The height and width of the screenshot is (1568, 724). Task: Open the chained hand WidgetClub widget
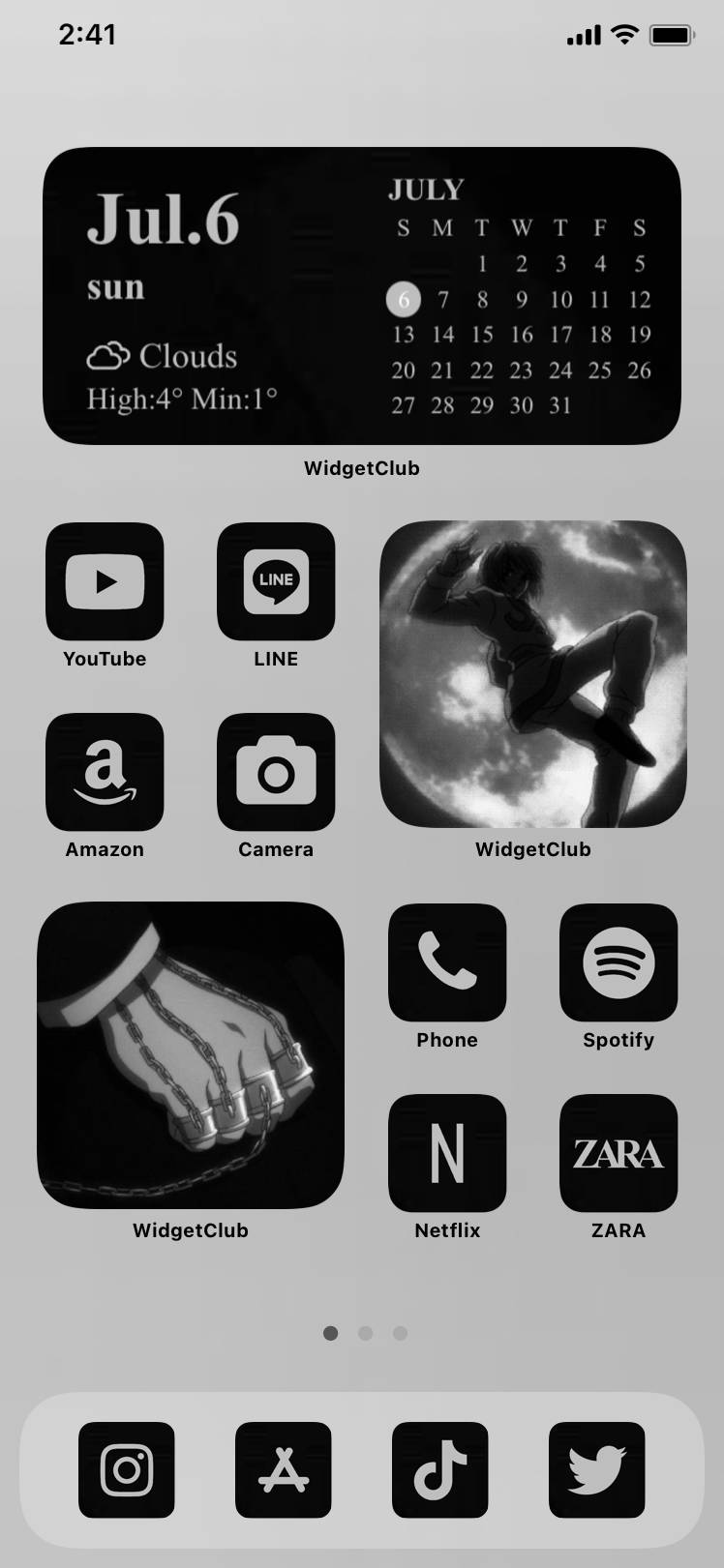(x=191, y=1055)
